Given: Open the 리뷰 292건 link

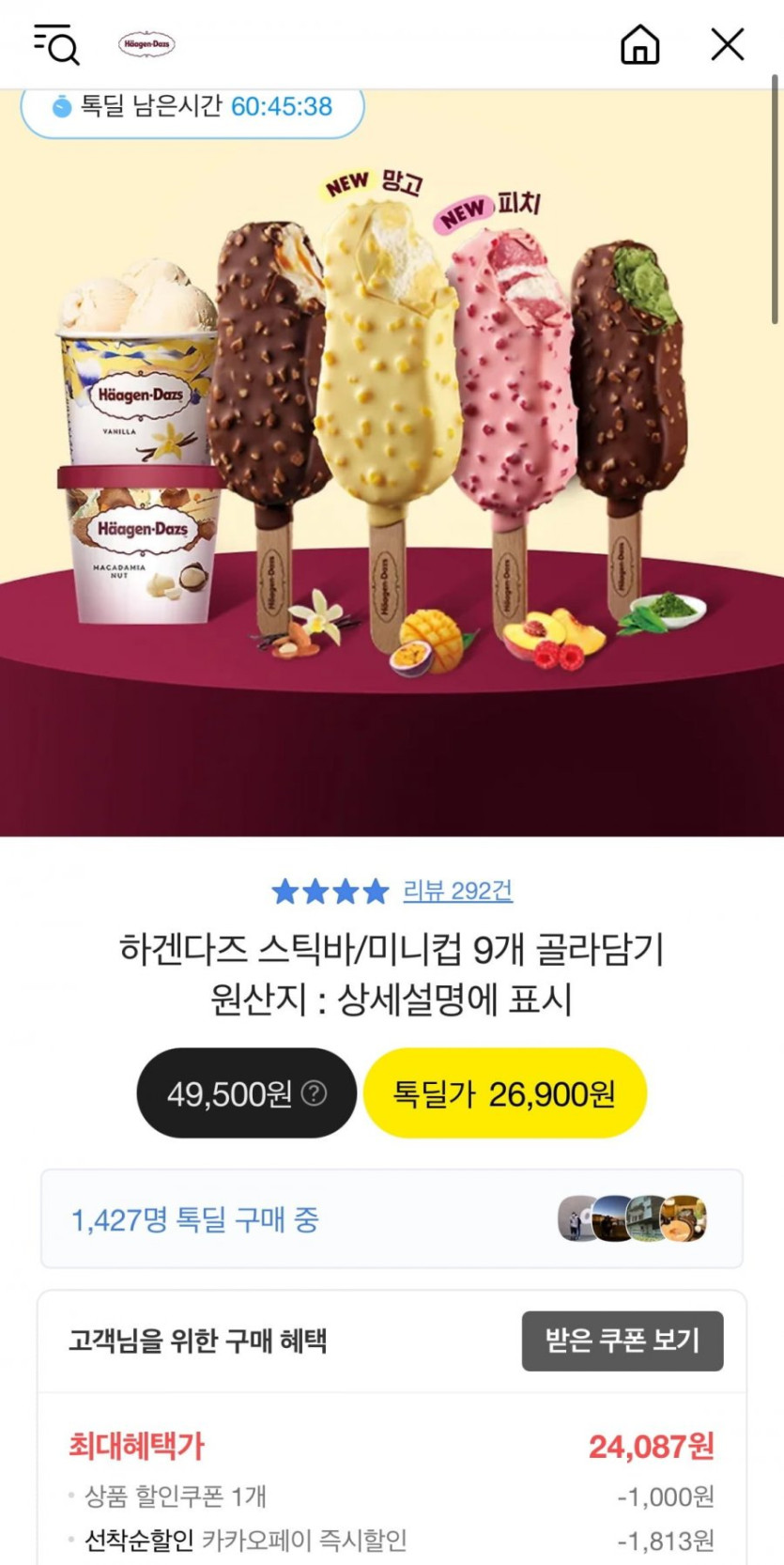Looking at the screenshot, I should coord(457,891).
